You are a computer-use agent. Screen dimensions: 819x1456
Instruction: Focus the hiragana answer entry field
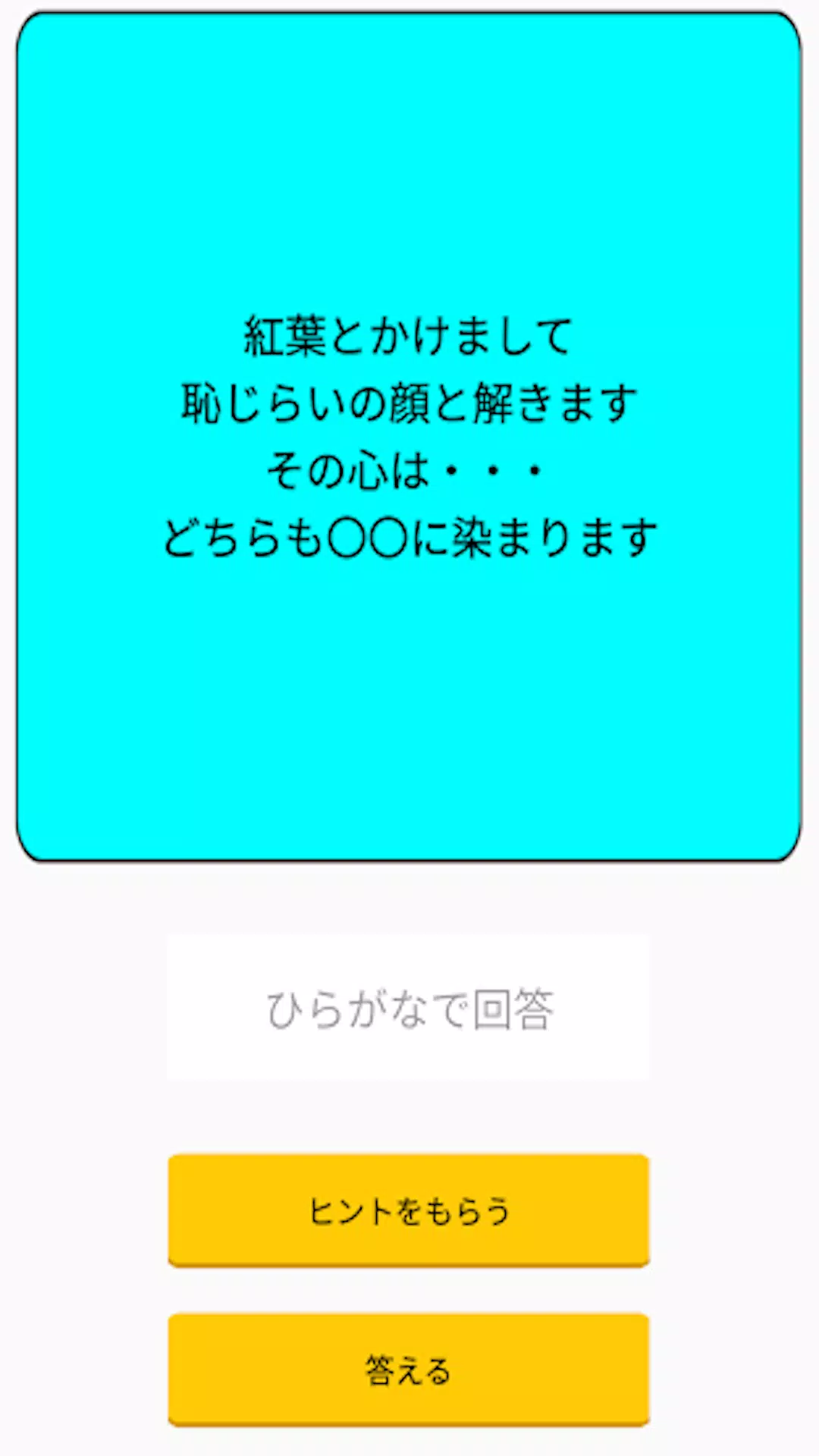tap(409, 1006)
